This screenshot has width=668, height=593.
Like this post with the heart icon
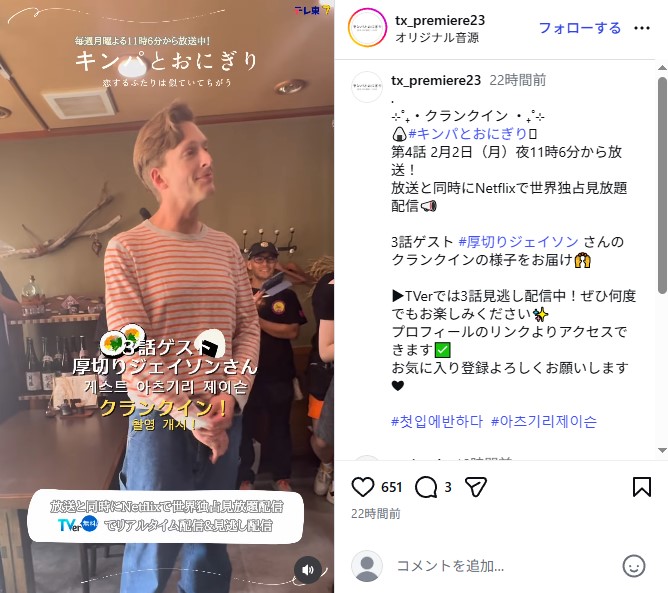[x=363, y=487]
